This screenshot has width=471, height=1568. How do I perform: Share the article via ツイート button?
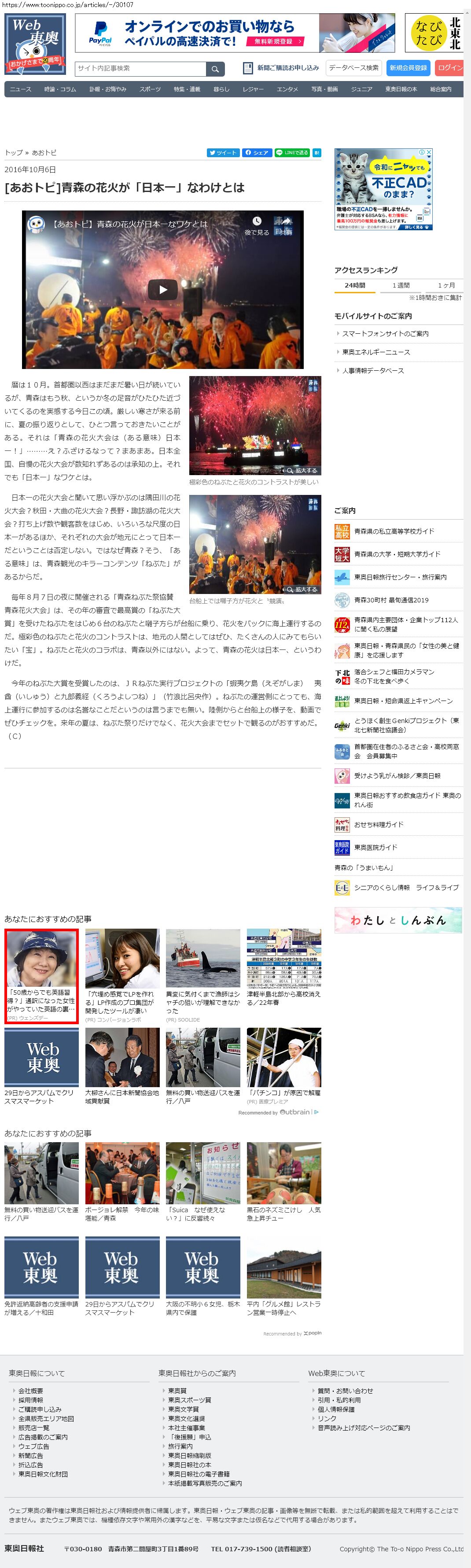[x=223, y=153]
